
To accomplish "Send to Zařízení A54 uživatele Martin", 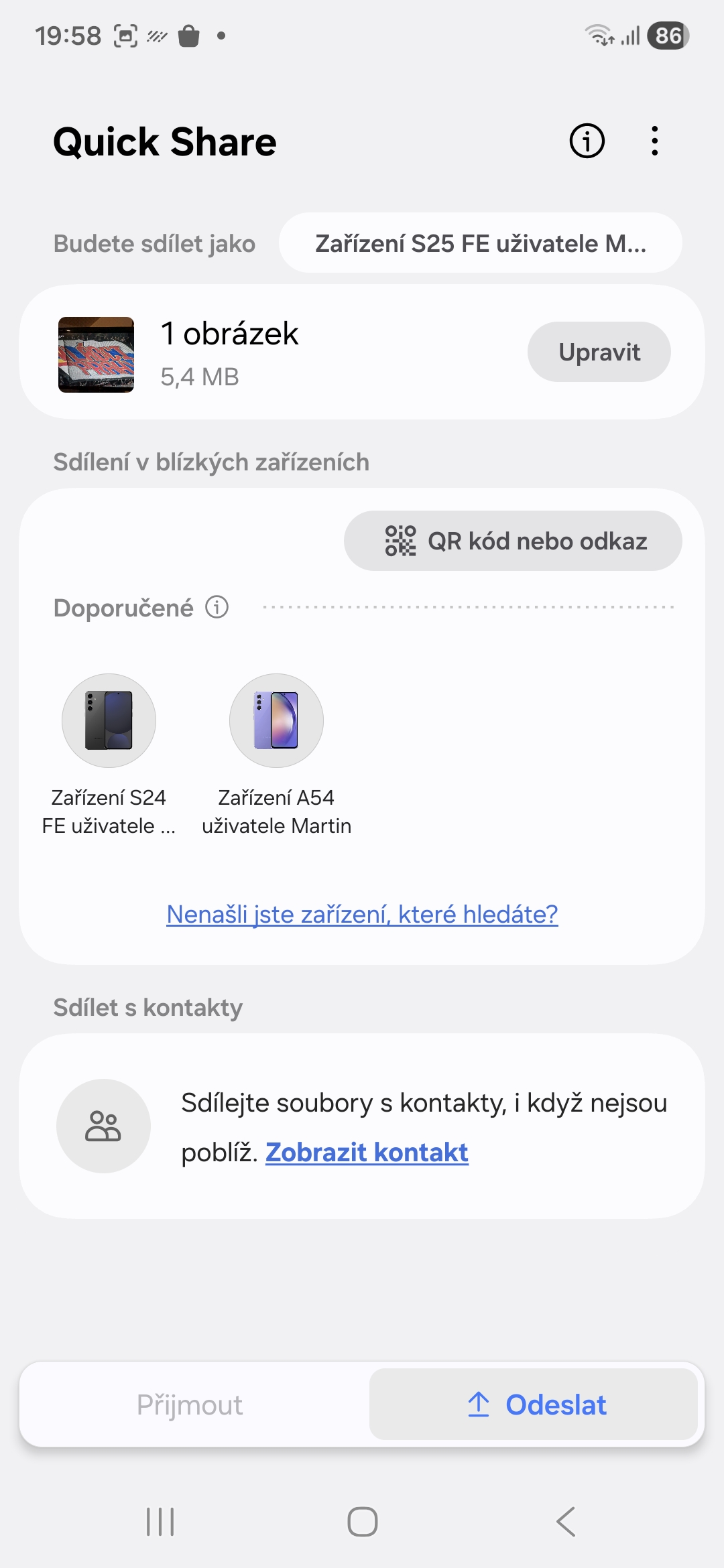I will (276, 721).
